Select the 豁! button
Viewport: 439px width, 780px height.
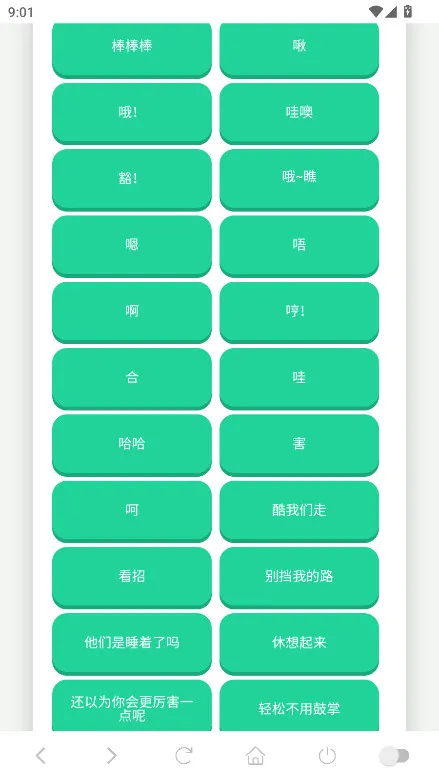(x=132, y=179)
